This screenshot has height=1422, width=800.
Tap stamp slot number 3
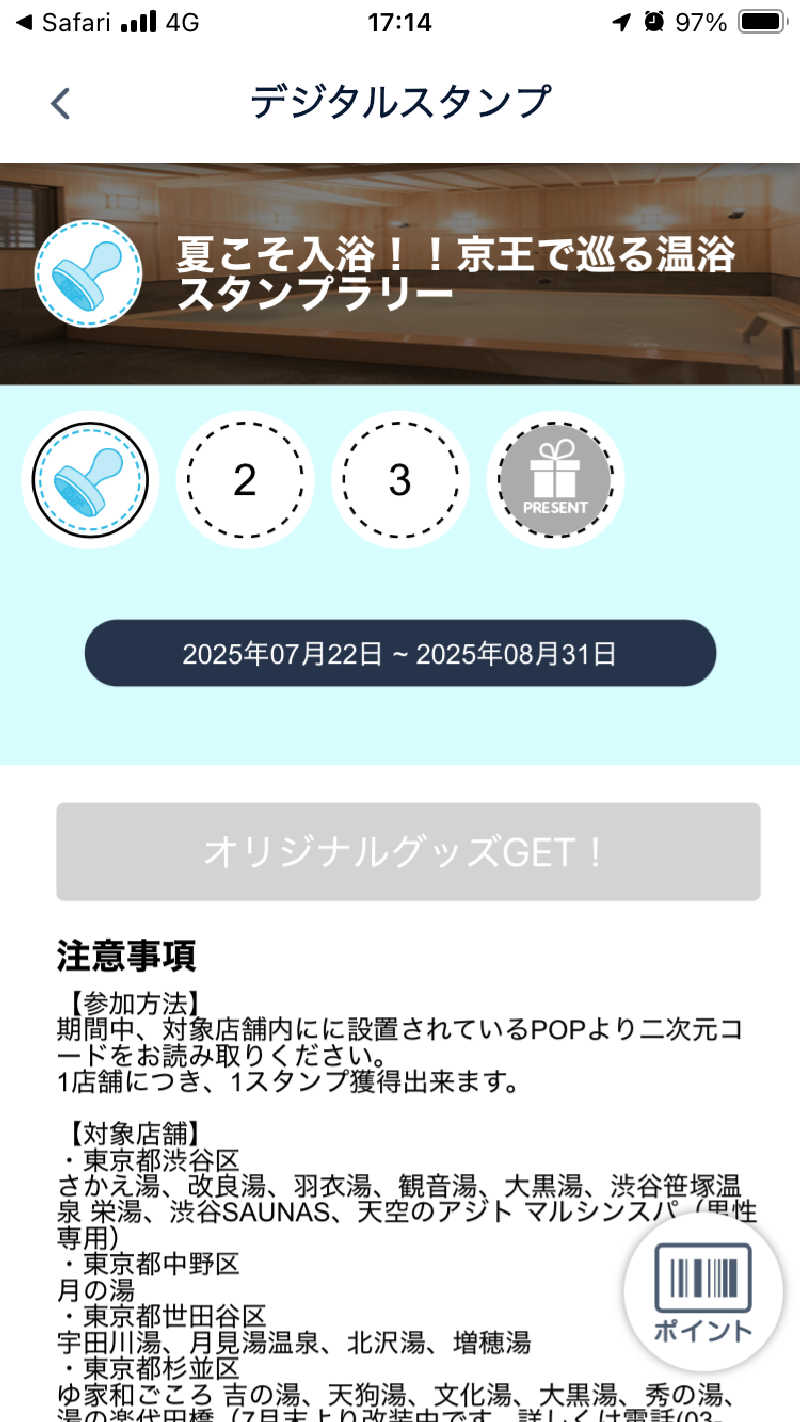tap(400, 480)
